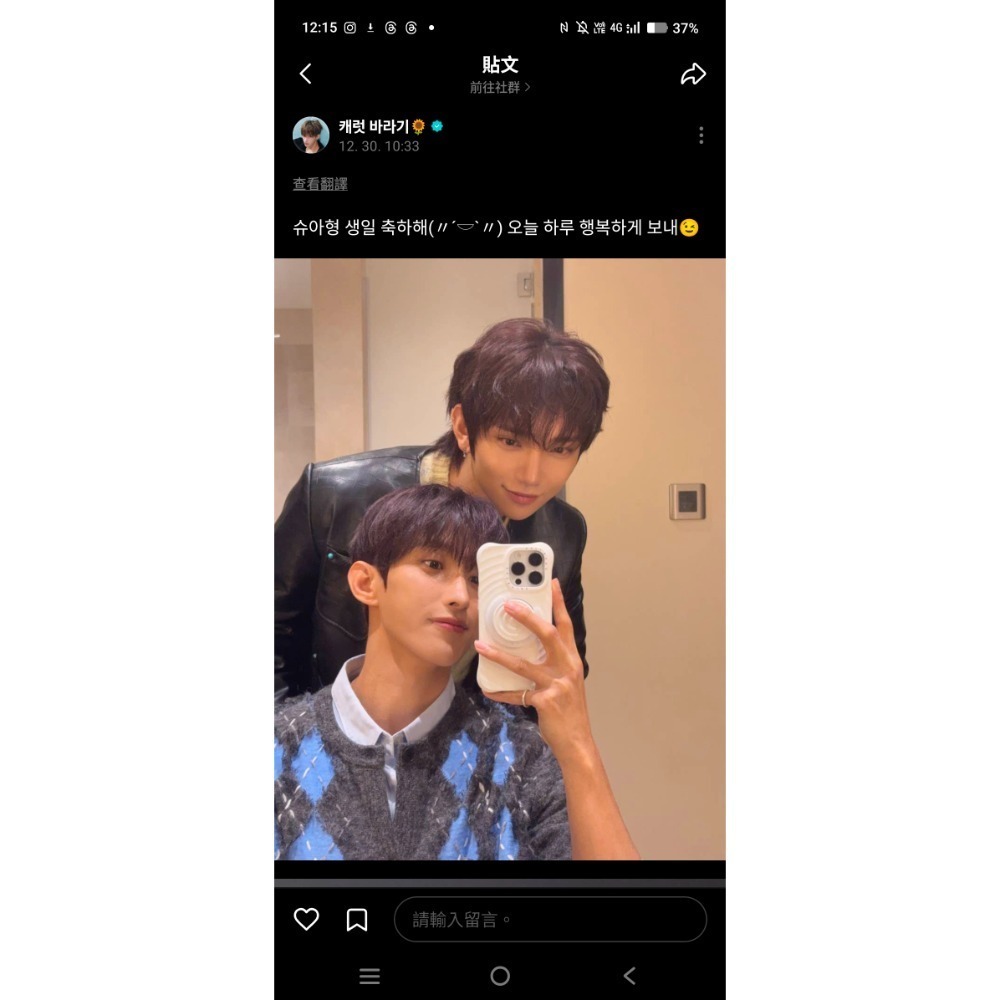Go to the system home screen
Screen dimensions: 1000x1000
tap(500, 976)
